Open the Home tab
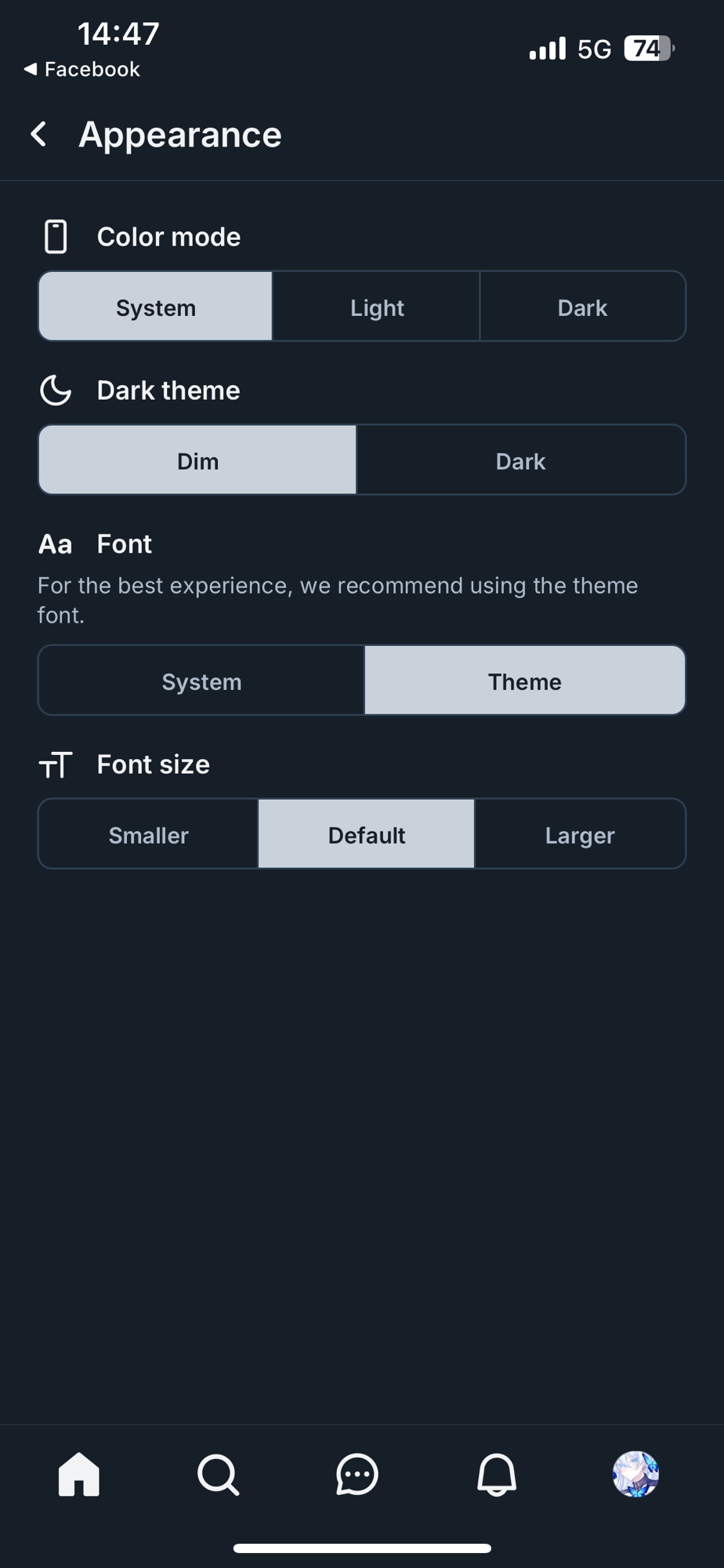Image resolution: width=724 pixels, height=1568 pixels. pyautogui.click(x=79, y=1475)
